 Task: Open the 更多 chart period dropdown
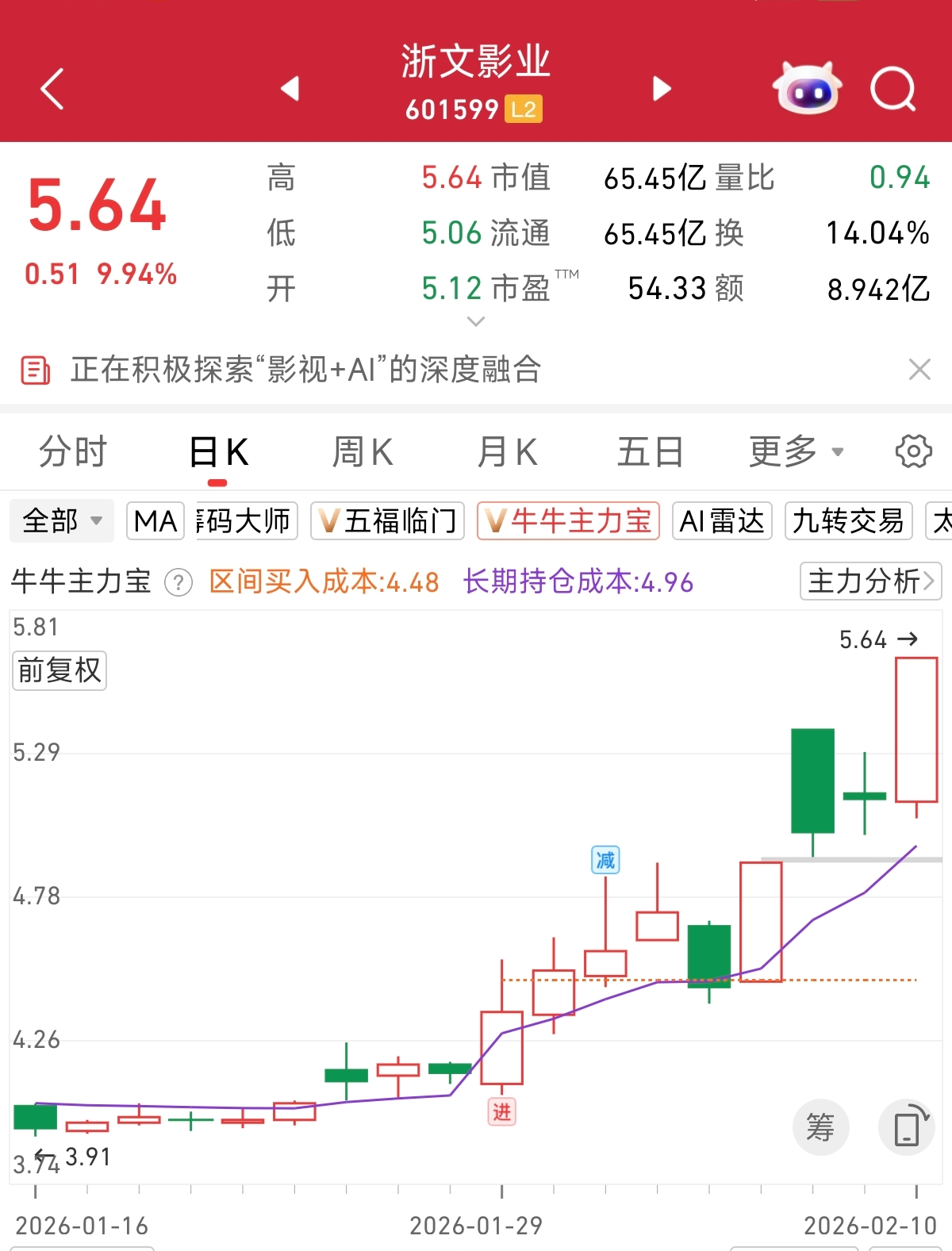[796, 453]
